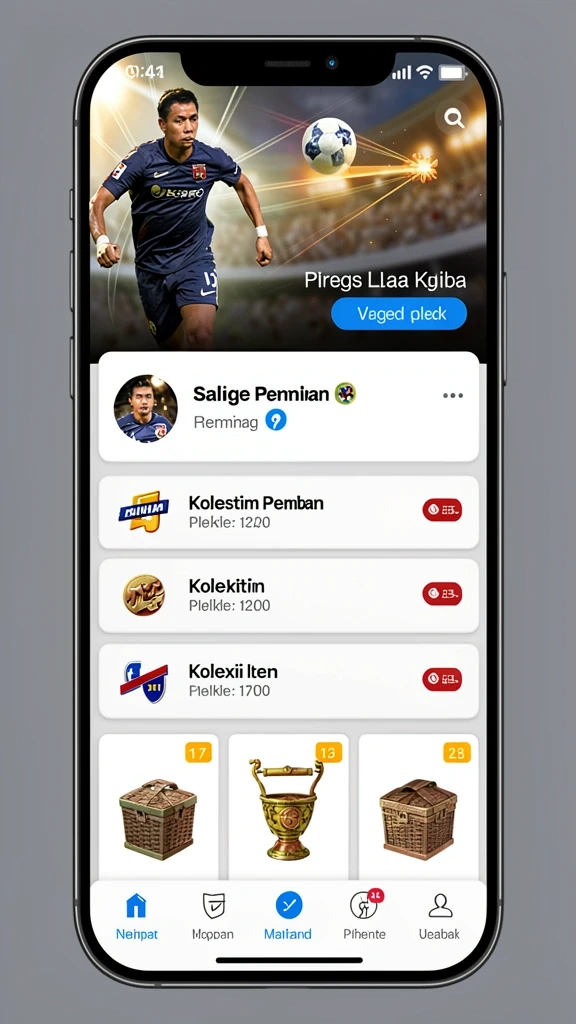The image size is (576, 1024).
Task: Select the Matiand tab
Action: [x=288, y=916]
